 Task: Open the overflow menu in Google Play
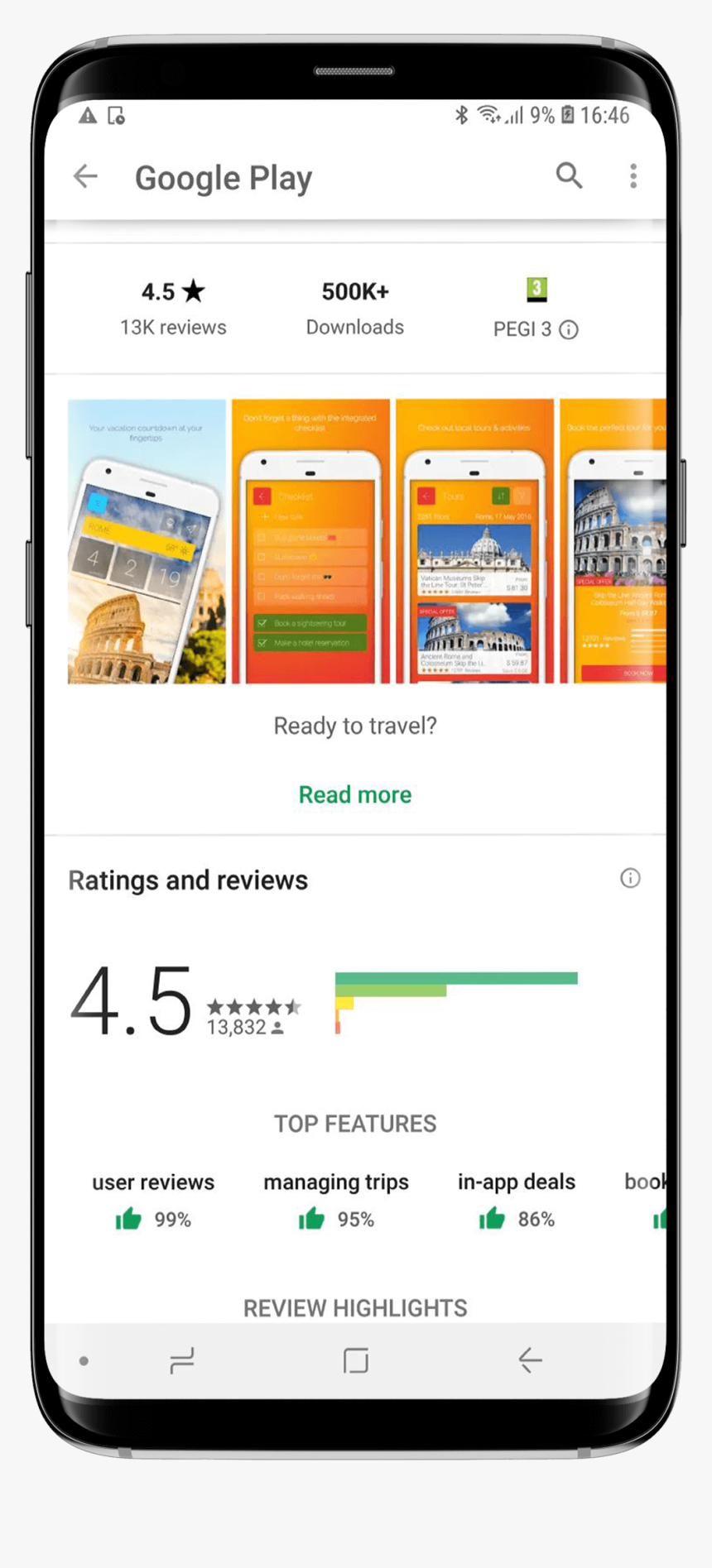point(633,176)
